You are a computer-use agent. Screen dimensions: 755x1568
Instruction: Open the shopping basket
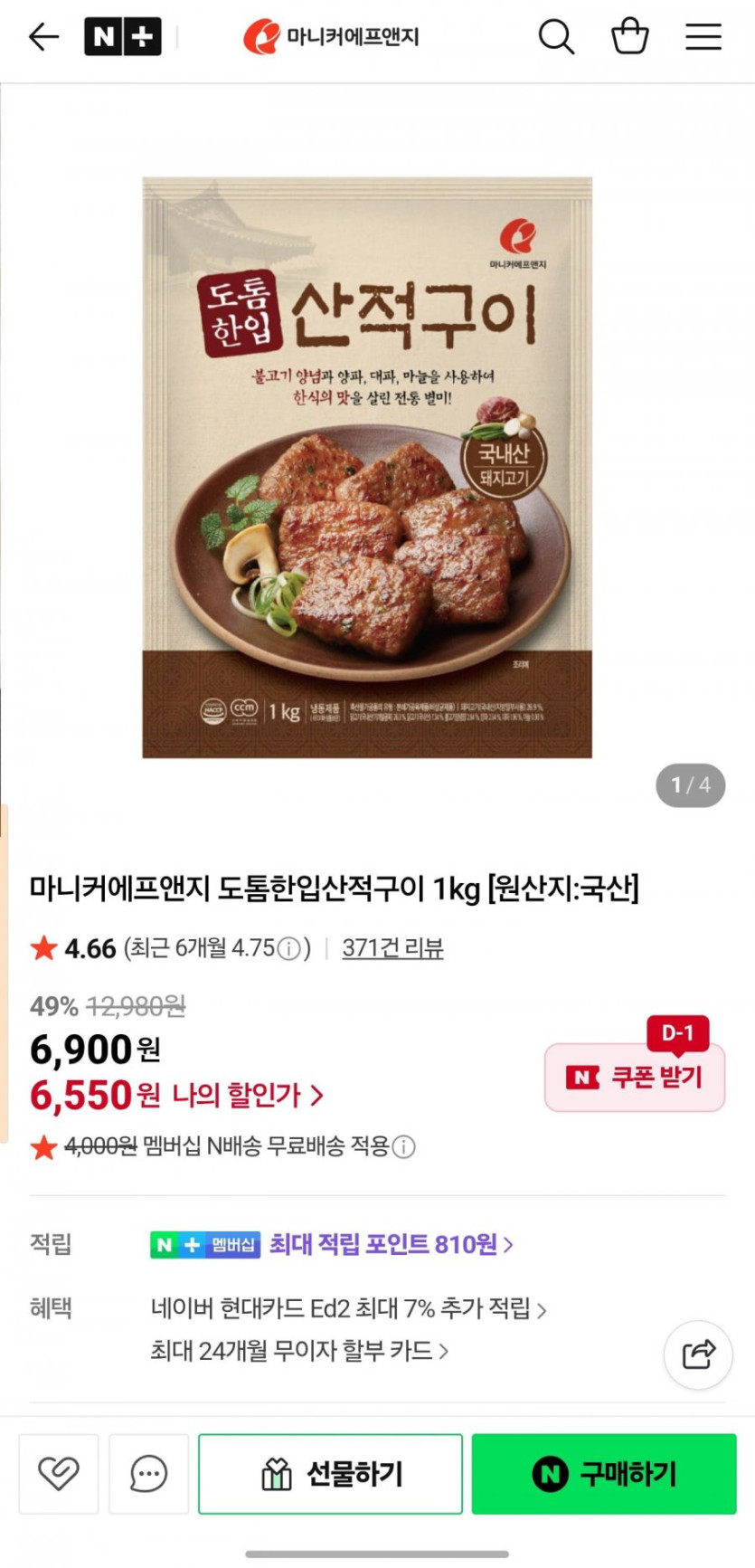[x=629, y=37]
